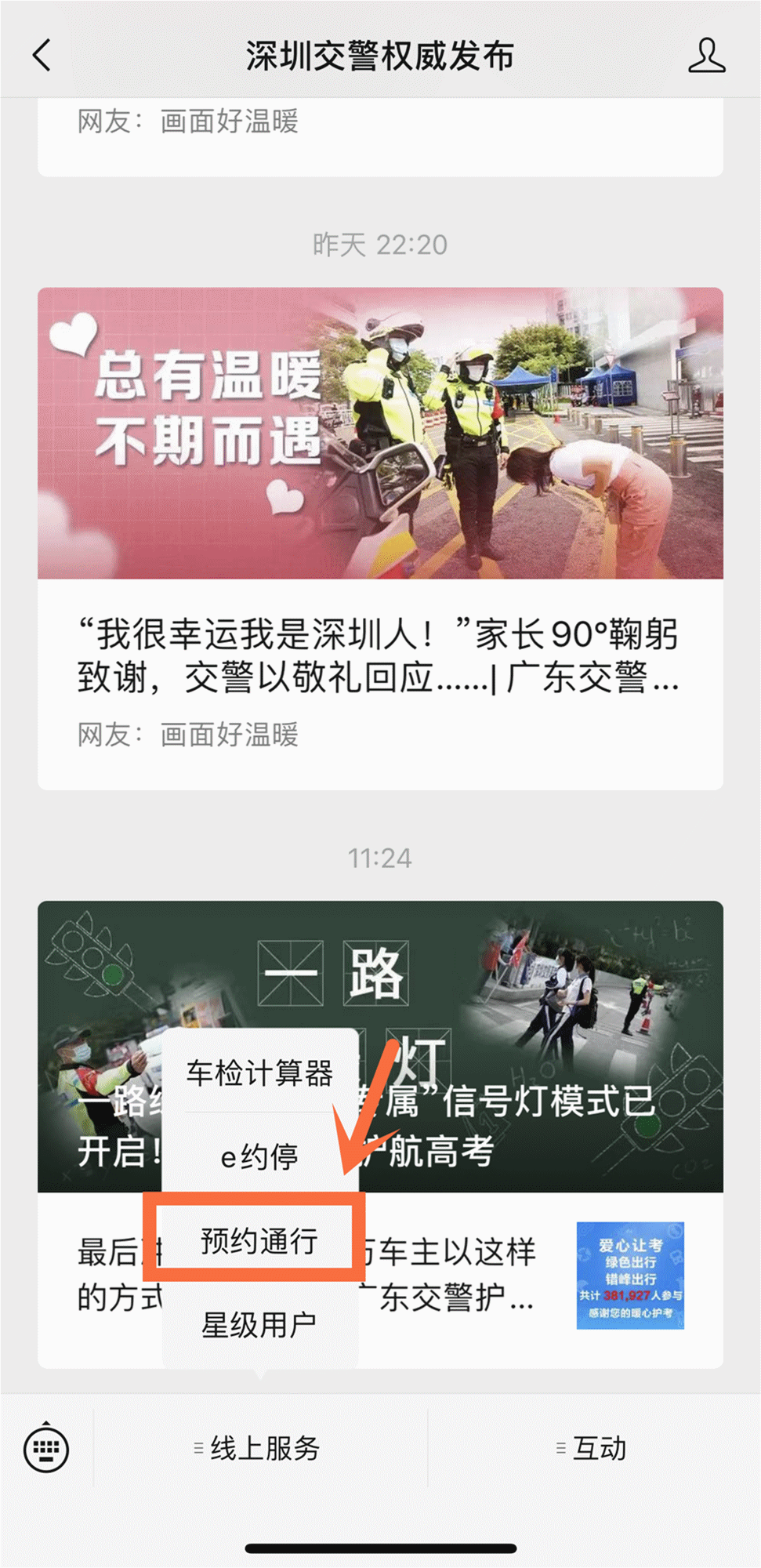Screen dimensions: 761x1568
Task: Open the 互动 bottom menu
Action: [x=593, y=1448]
